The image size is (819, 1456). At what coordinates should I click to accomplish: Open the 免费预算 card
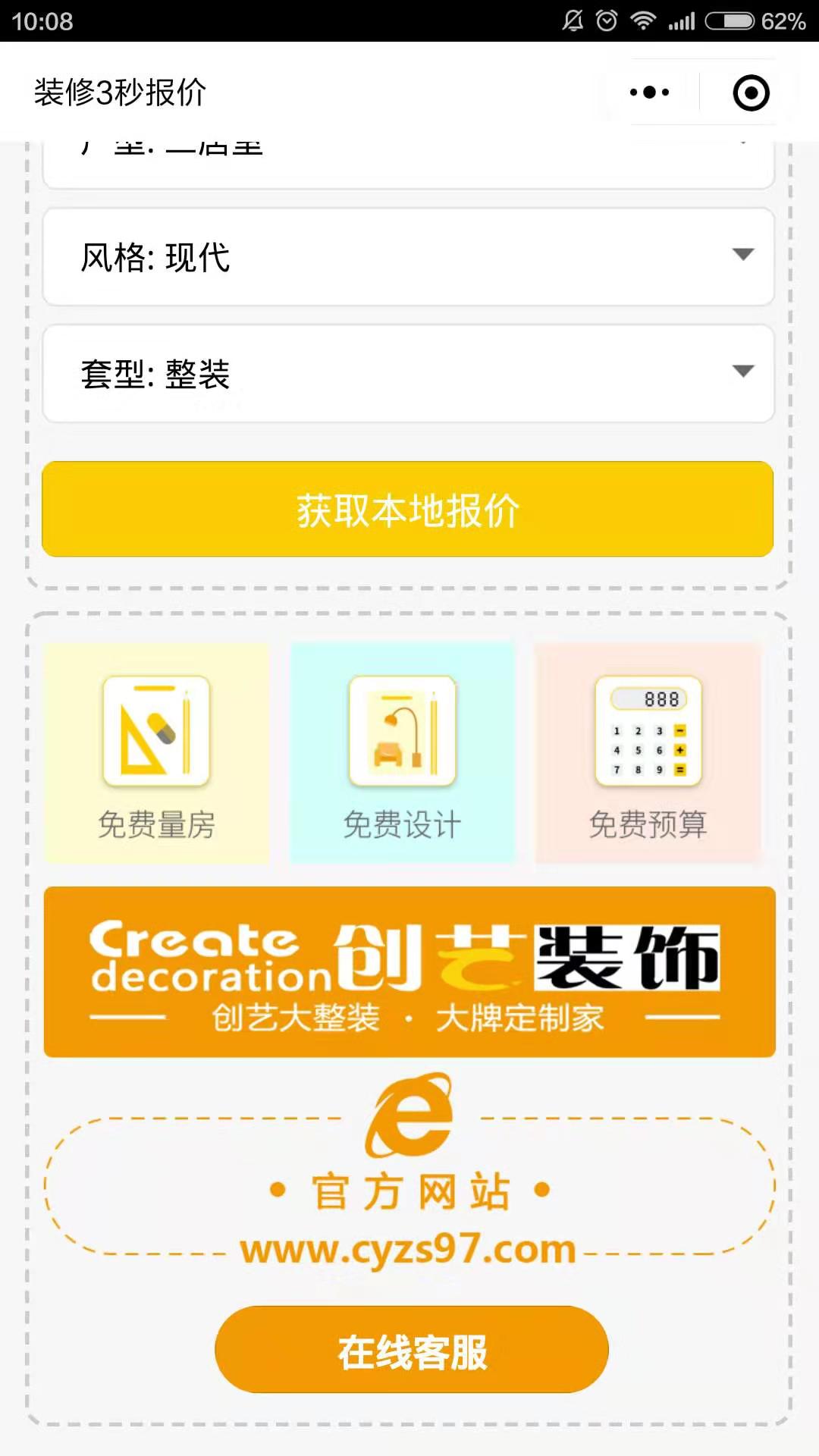648,753
